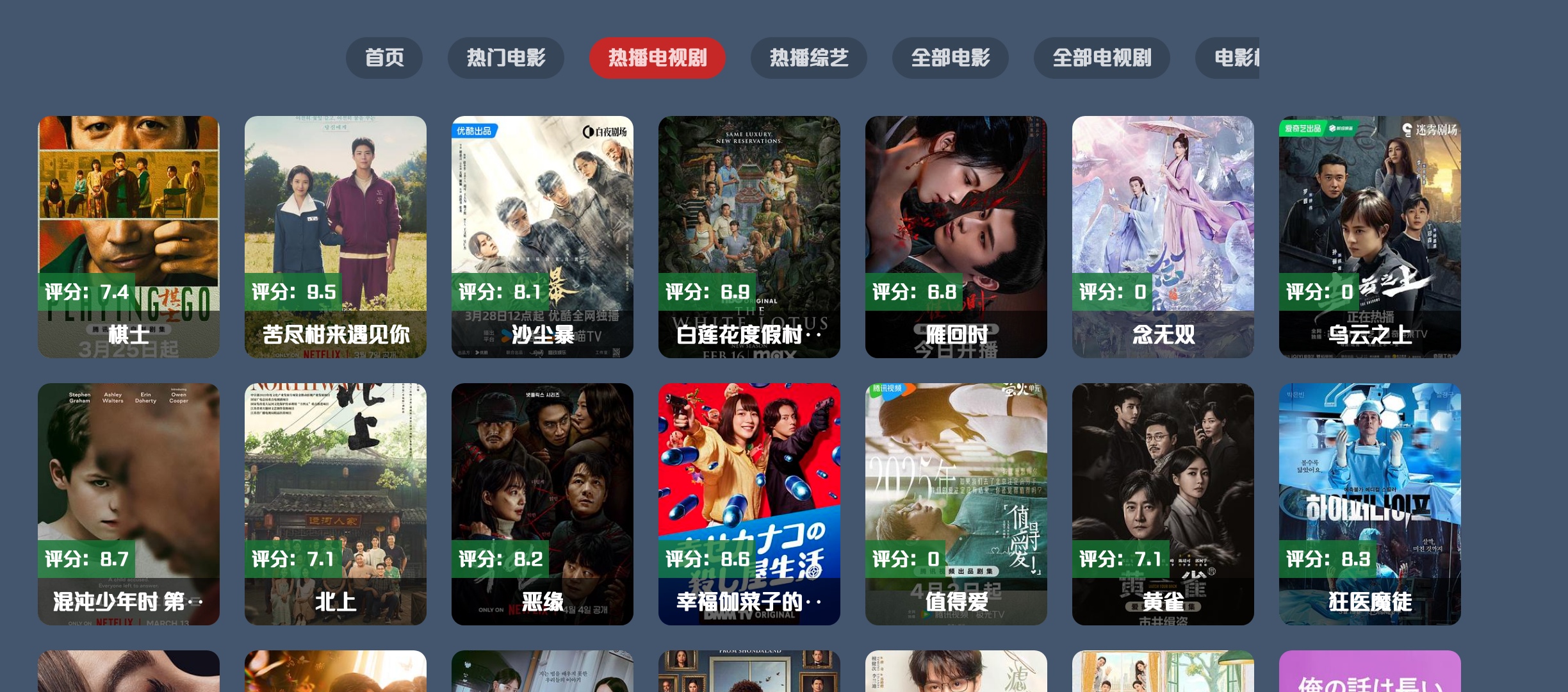
Task: Open 苦尽柑来遇见你 rated 9.5
Action: pyautogui.click(x=335, y=236)
